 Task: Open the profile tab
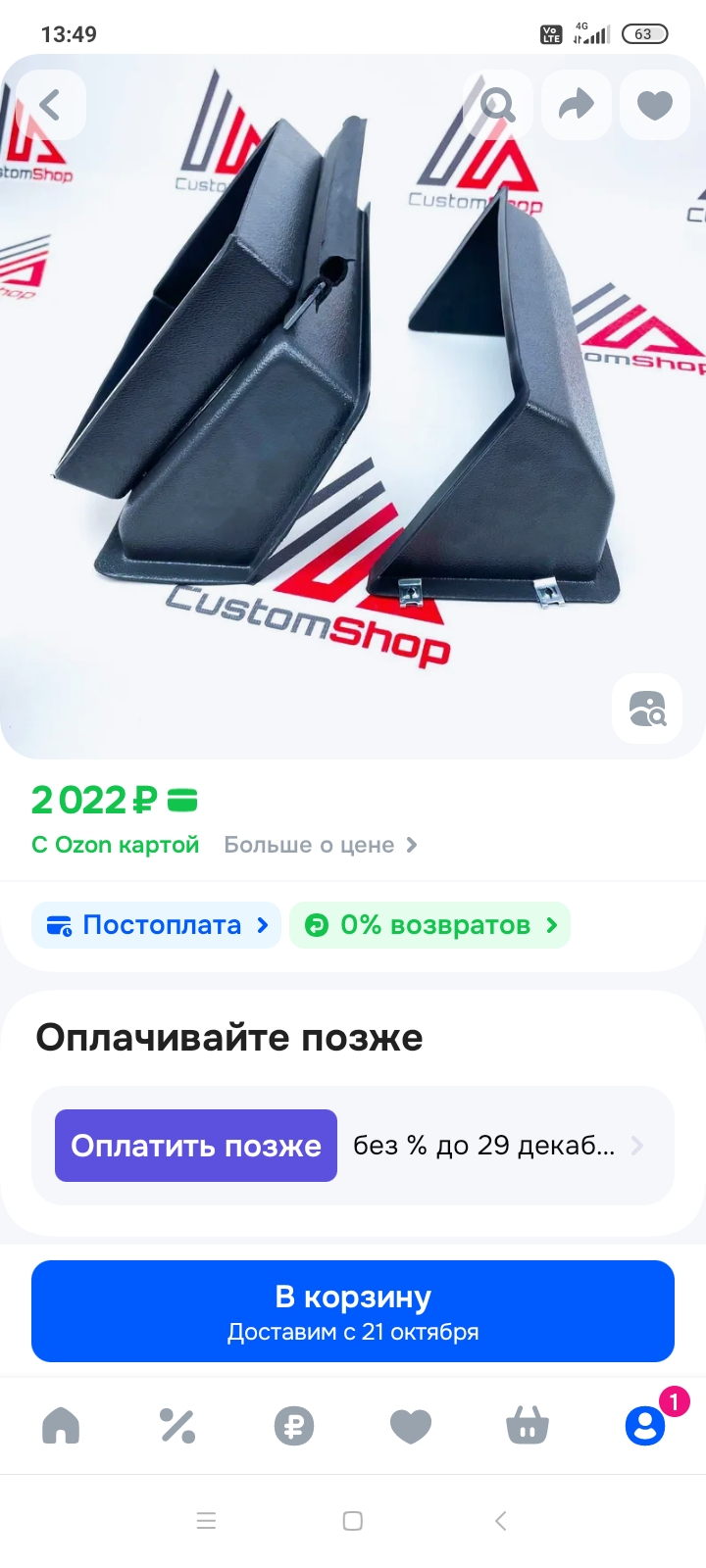click(x=645, y=1426)
